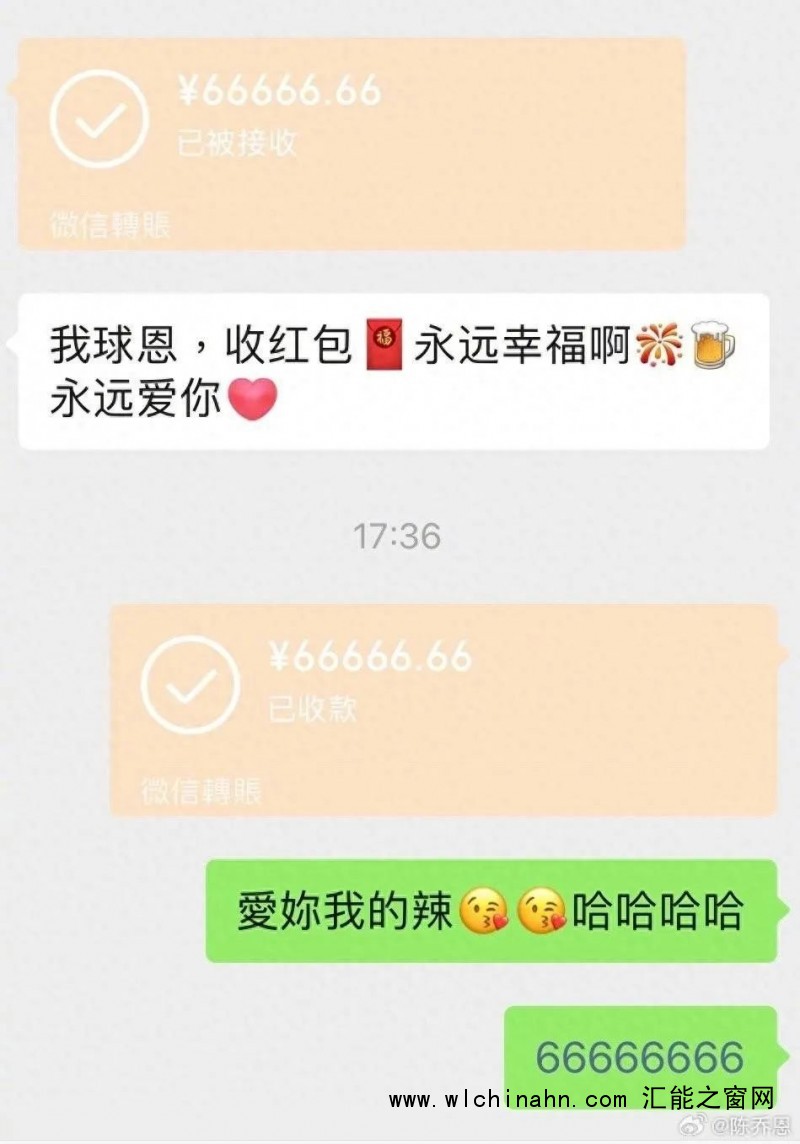Click the beer mug 🍺 emoji
The width and height of the screenshot is (800, 1144).
click(710, 342)
